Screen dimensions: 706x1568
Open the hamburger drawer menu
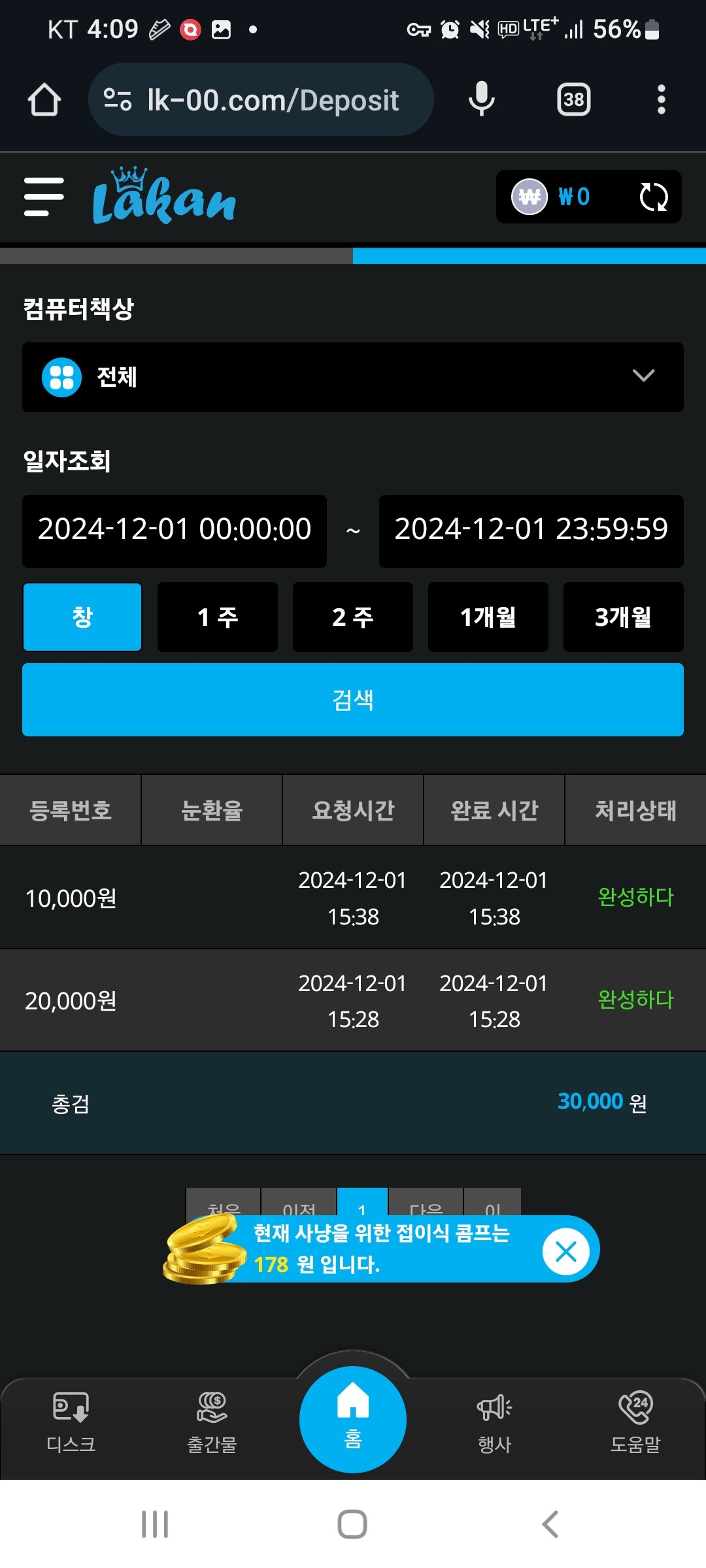point(44,197)
